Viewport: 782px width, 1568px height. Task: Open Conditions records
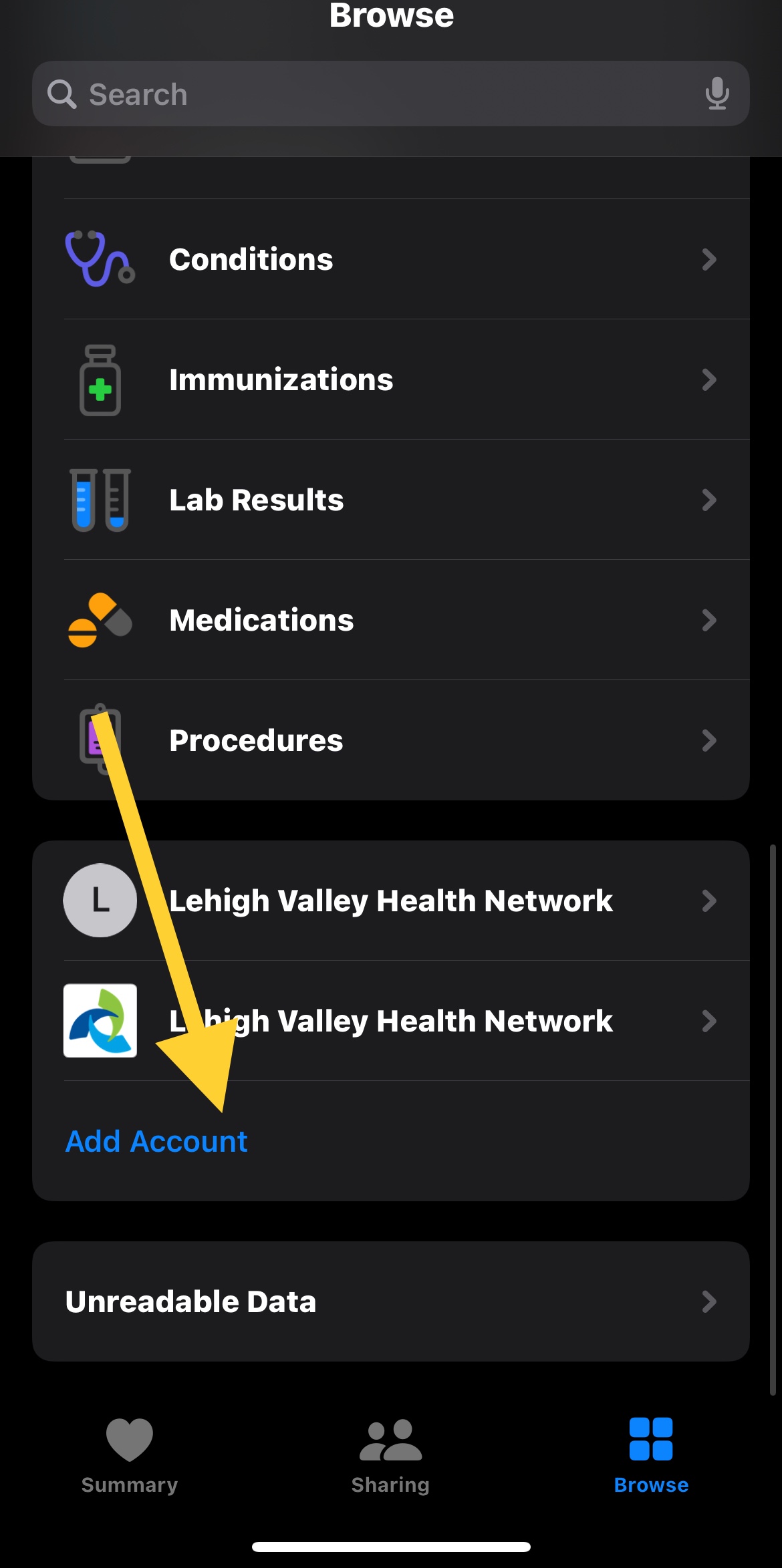390,259
